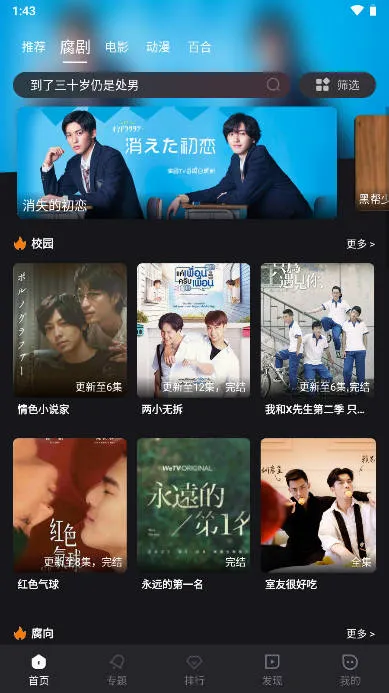Switch to the 电影 top tab

click(117, 47)
